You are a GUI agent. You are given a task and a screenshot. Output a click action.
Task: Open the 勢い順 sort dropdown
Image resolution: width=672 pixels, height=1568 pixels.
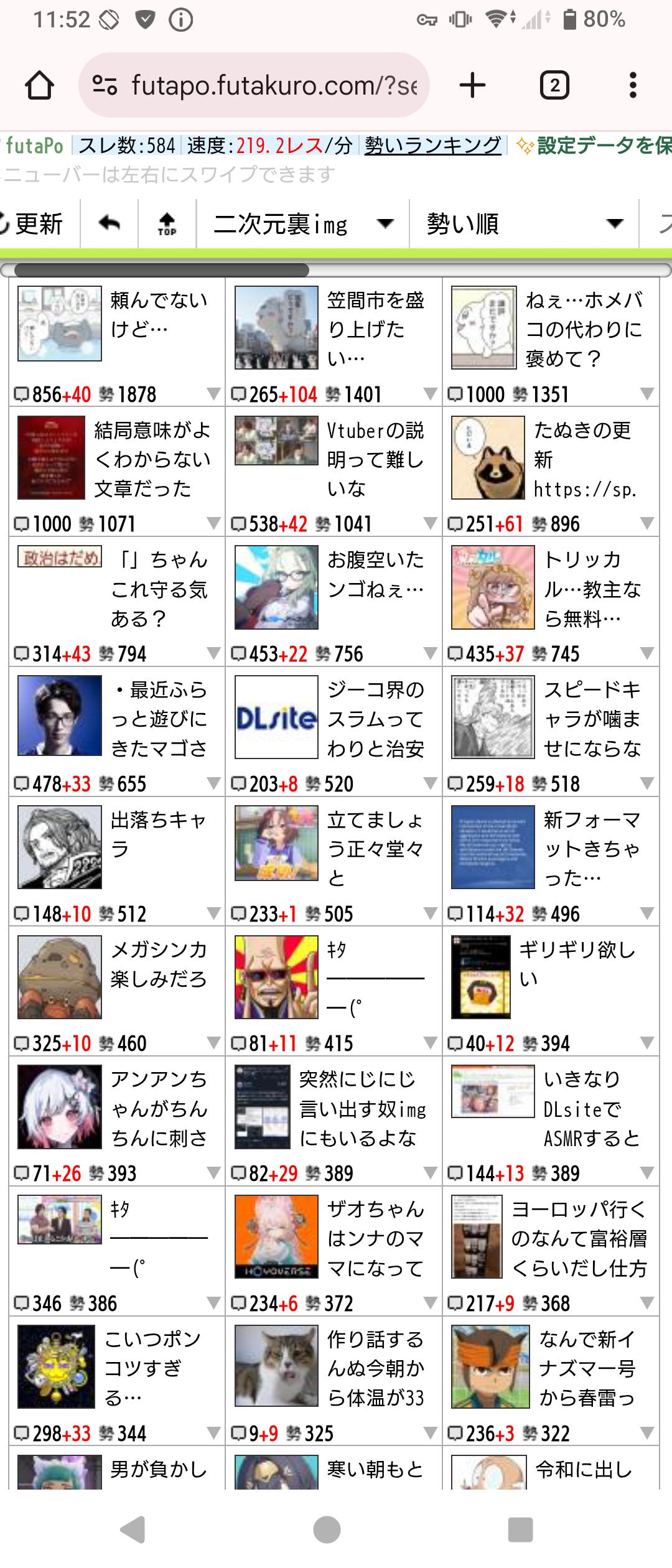[524, 223]
